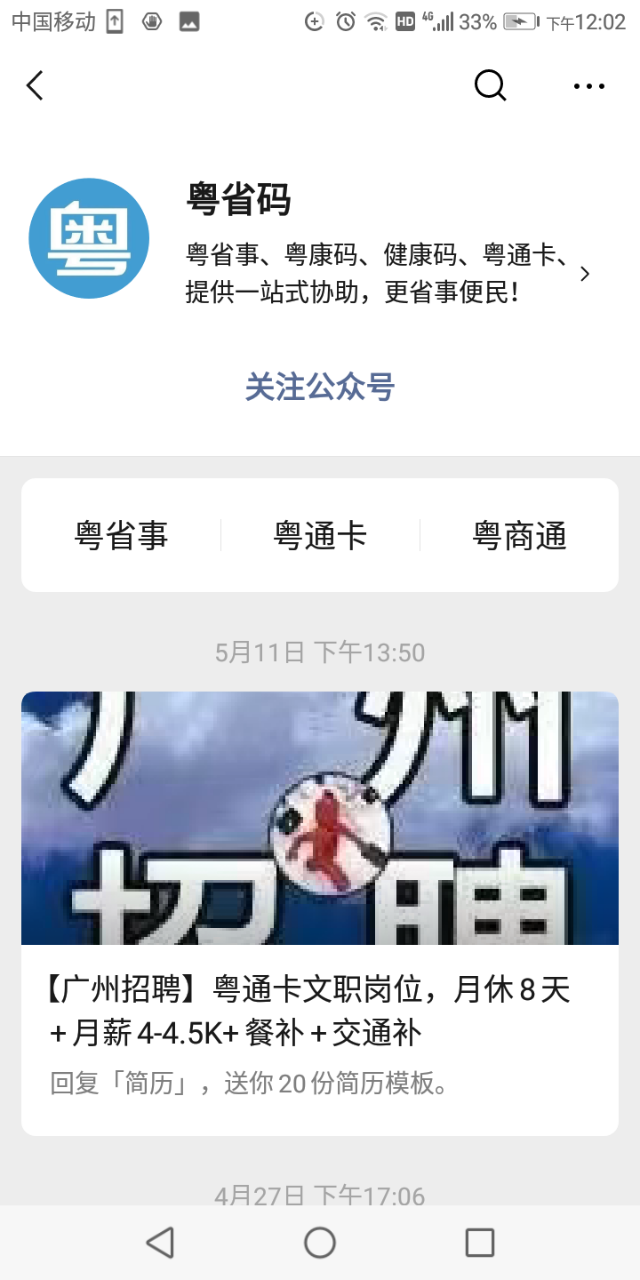Open the three-dot overflow menu
This screenshot has width=640, height=1280.
click(589, 86)
